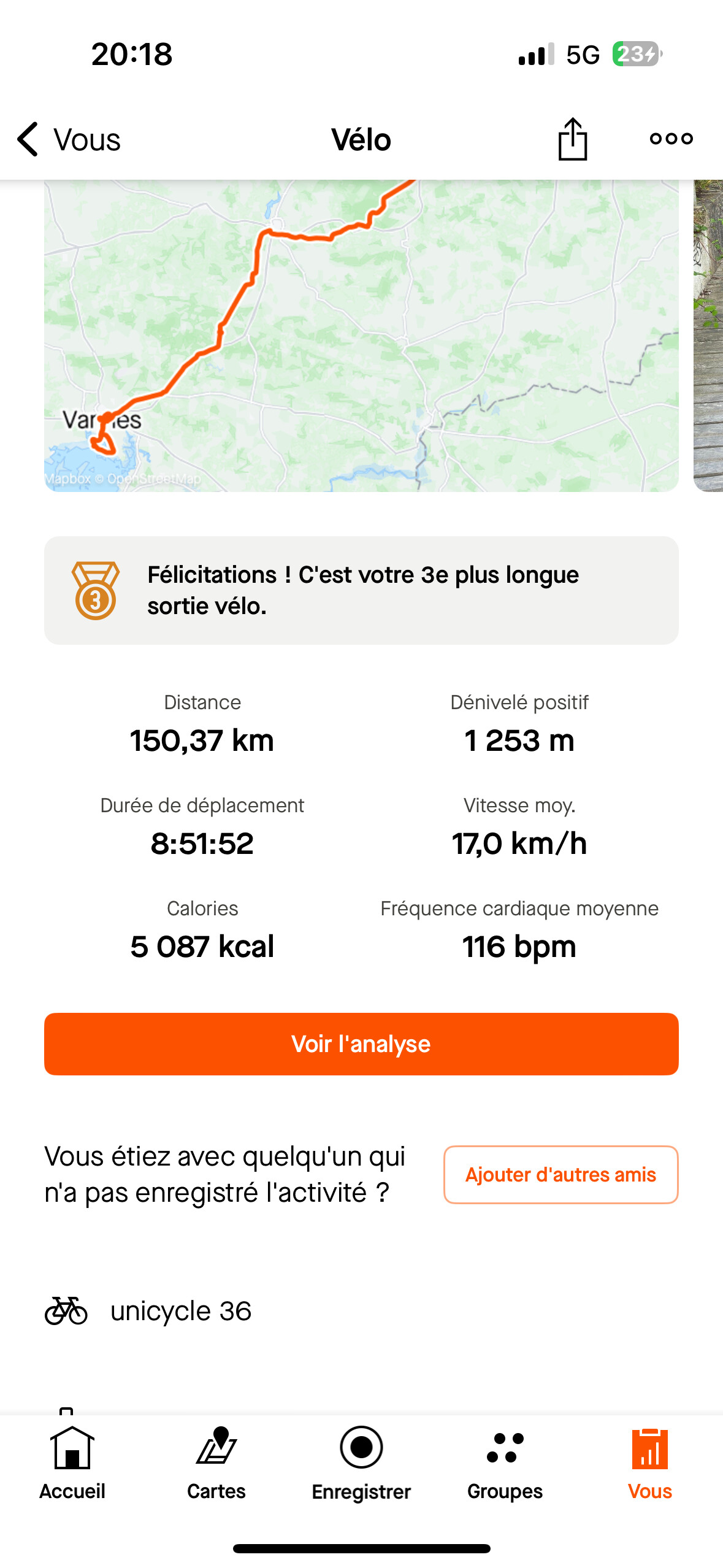Image resolution: width=723 pixels, height=1568 pixels.
Task: Go back to the Vous screen
Action: coord(67,139)
